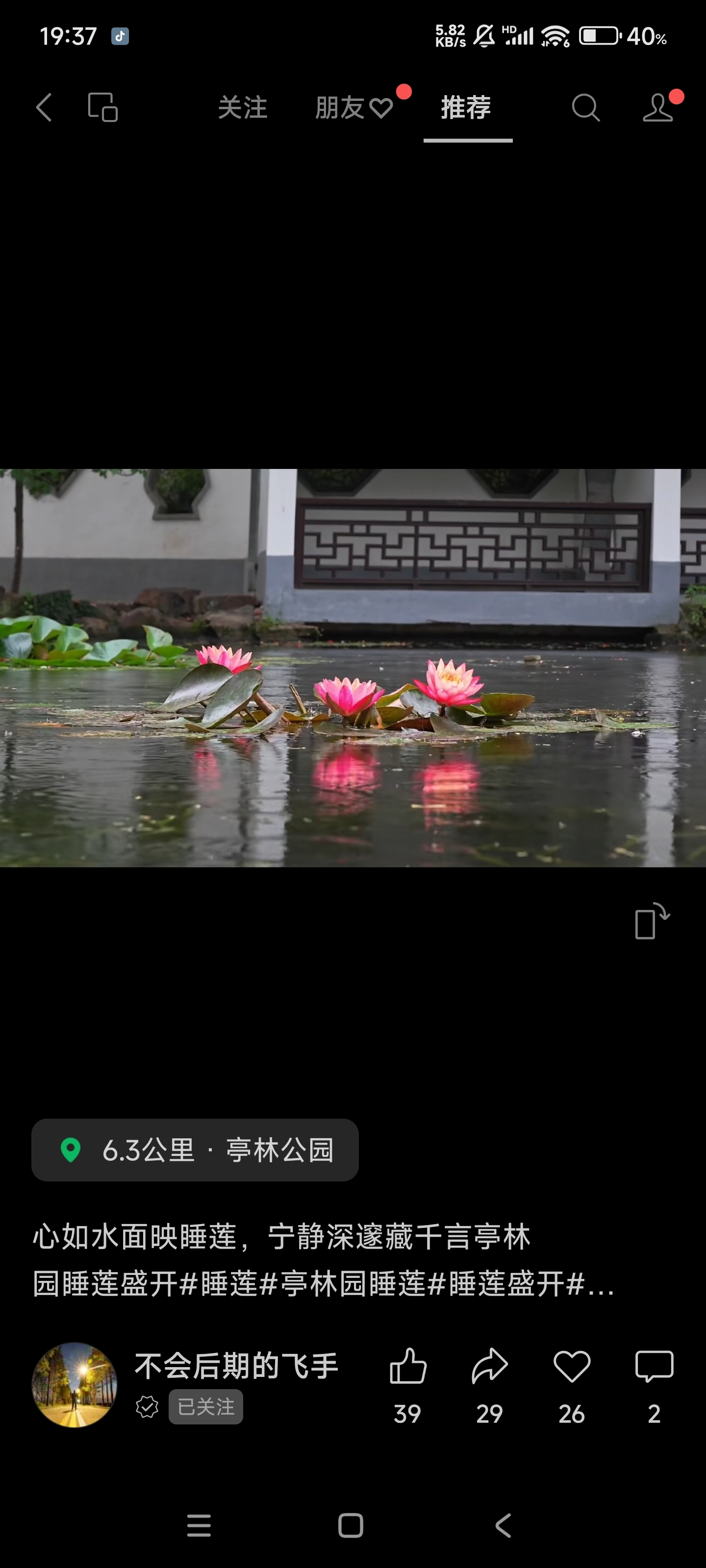Go to the home screen

[x=351, y=1525]
